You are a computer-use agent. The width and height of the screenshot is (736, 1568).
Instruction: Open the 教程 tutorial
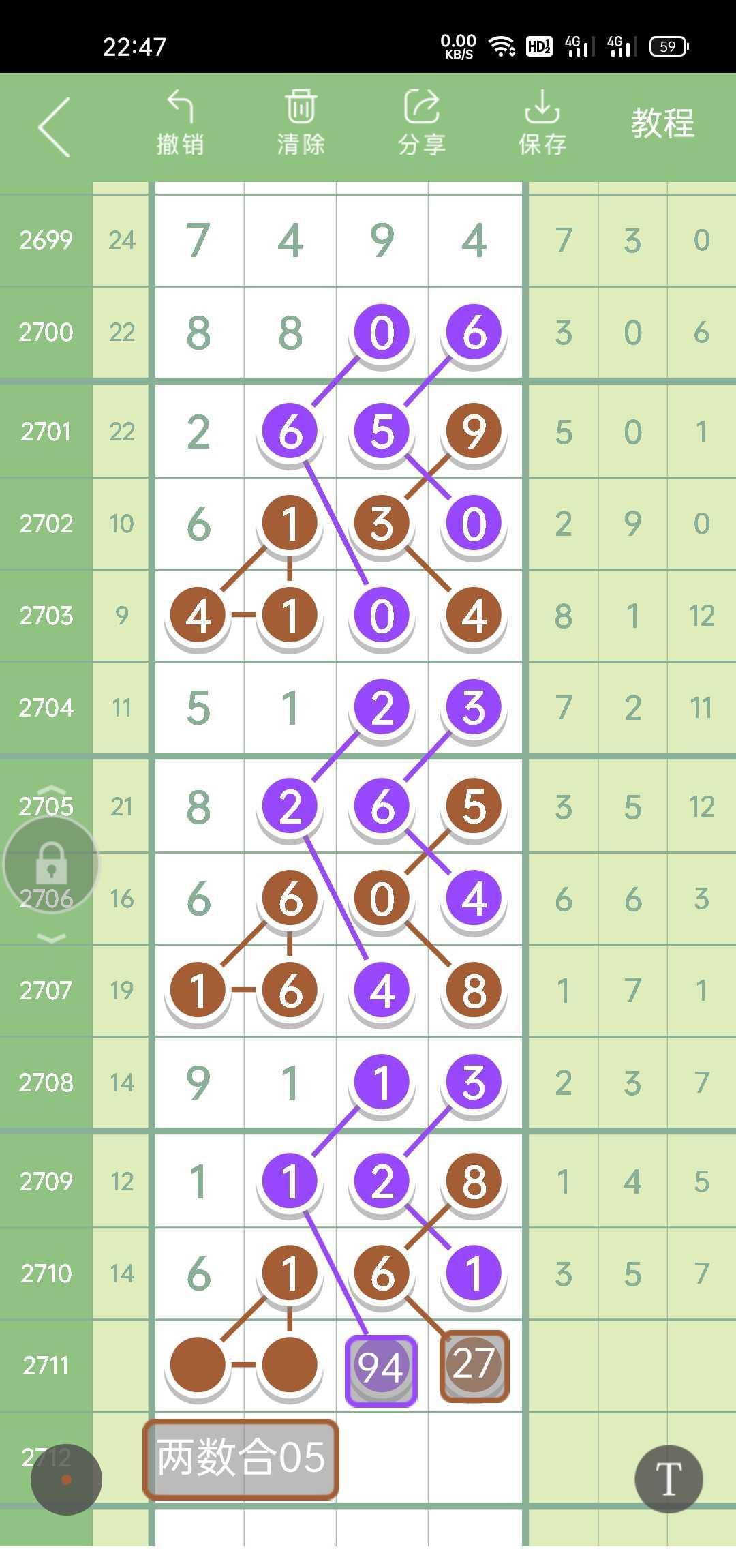coord(662,123)
